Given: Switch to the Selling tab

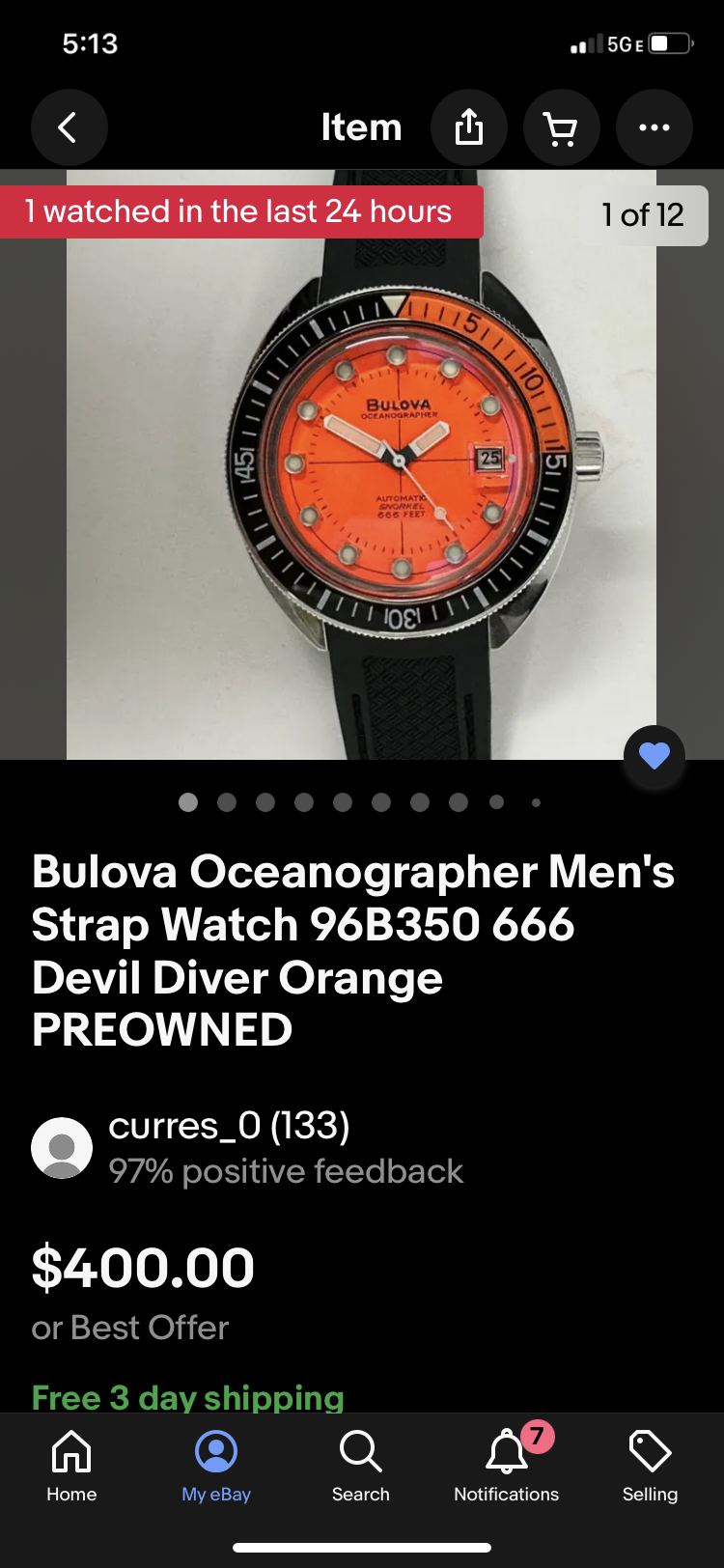Looking at the screenshot, I should click(650, 1466).
